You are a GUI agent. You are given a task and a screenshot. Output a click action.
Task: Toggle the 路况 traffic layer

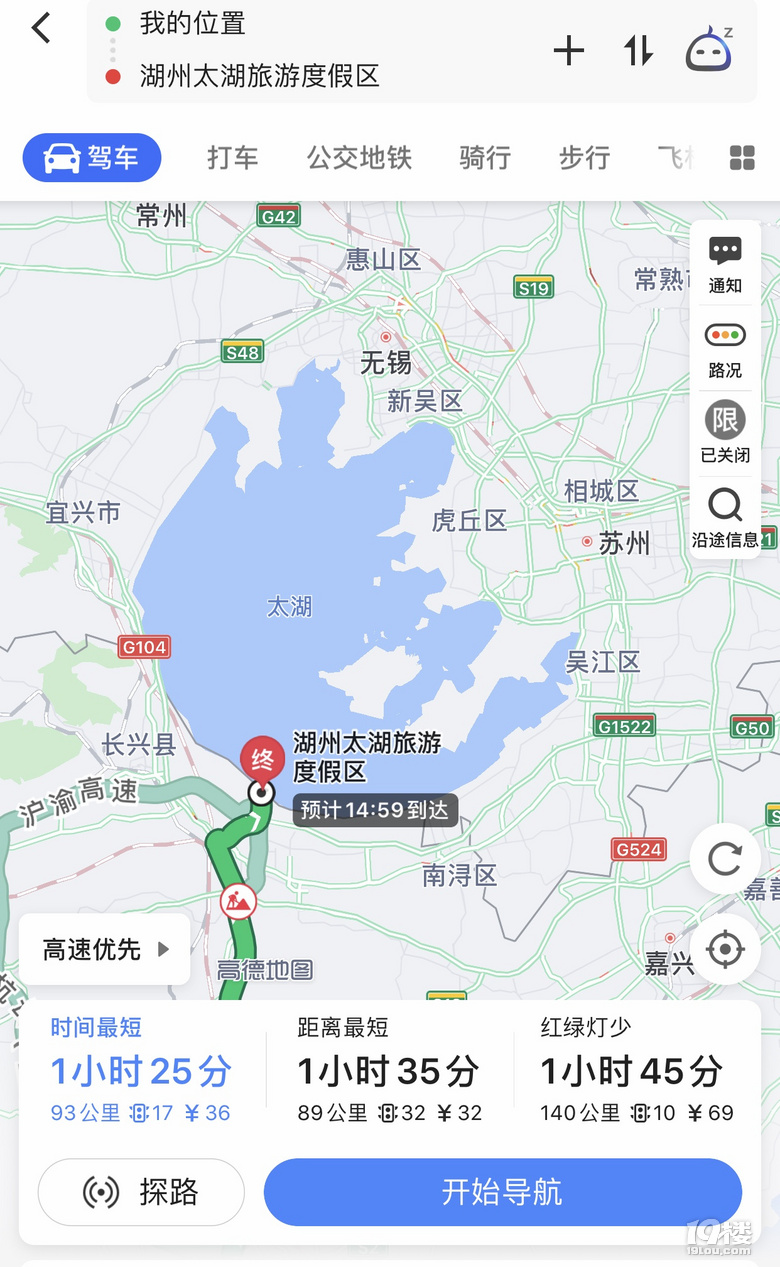pos(725,350)
